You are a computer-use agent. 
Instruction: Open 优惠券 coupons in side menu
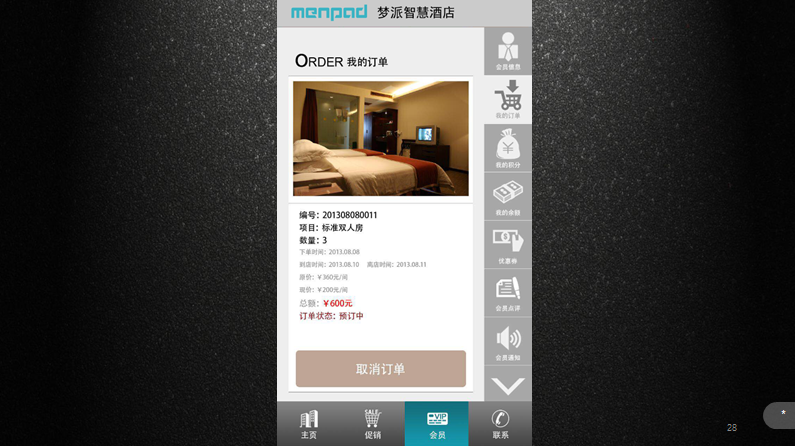pos(508,245)
